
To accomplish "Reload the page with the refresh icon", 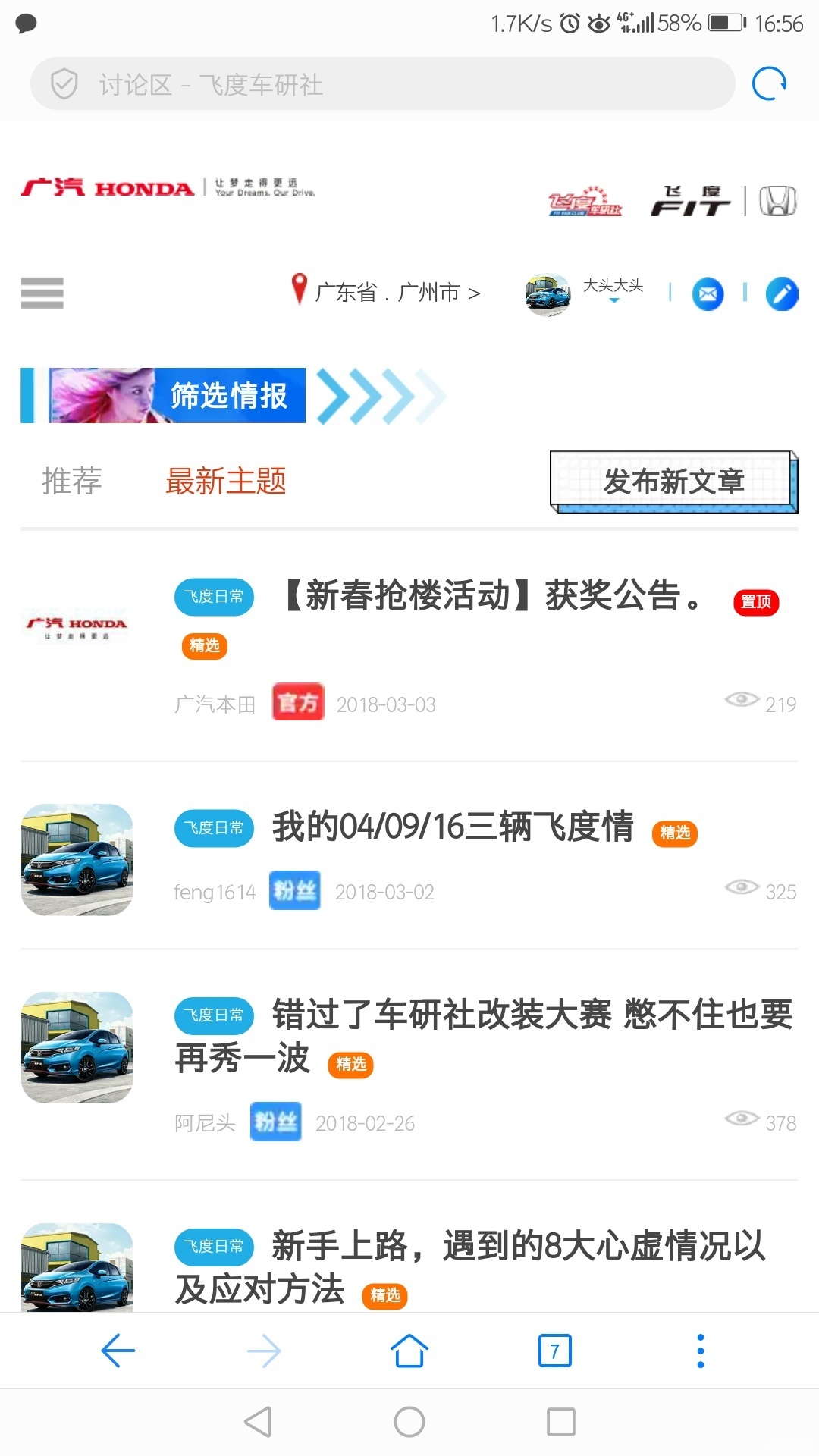I will pos(769,83).
